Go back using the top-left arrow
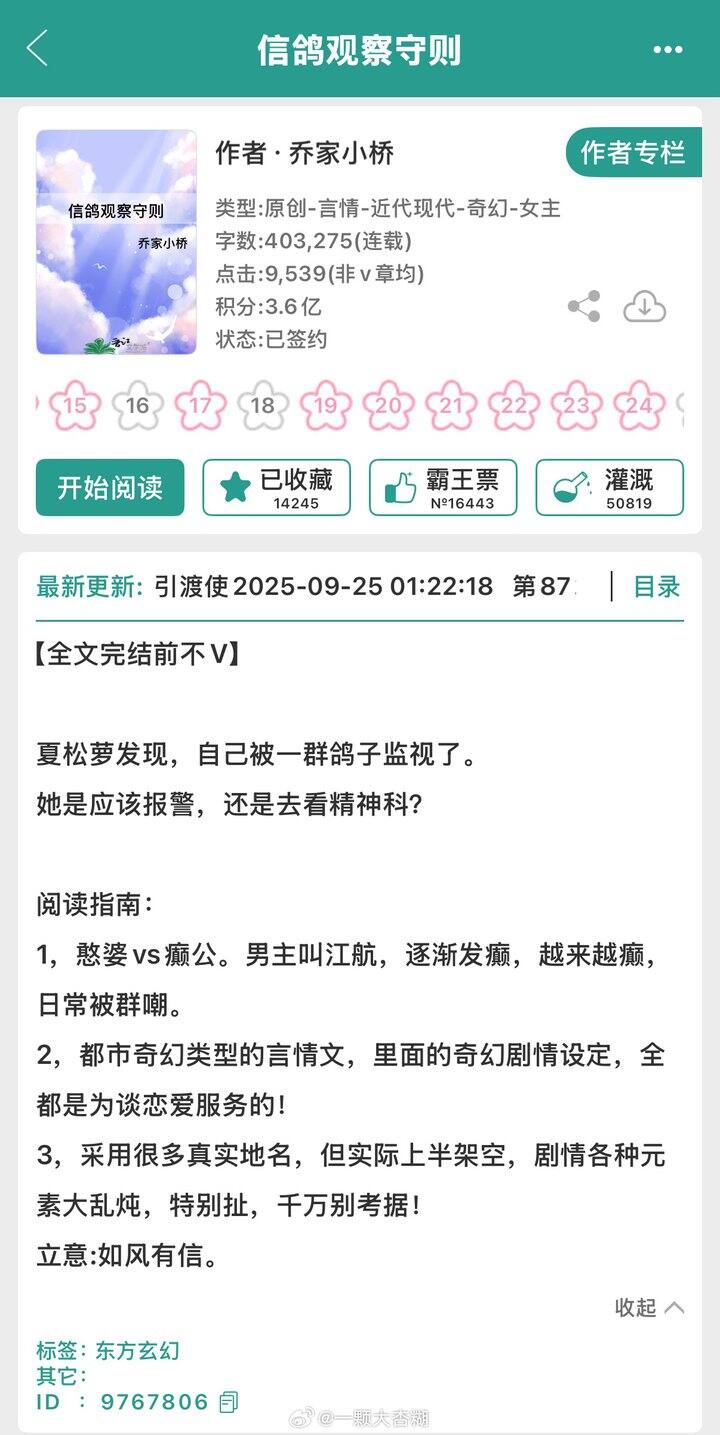The image size is (720, 1435). tap(37, 48)
